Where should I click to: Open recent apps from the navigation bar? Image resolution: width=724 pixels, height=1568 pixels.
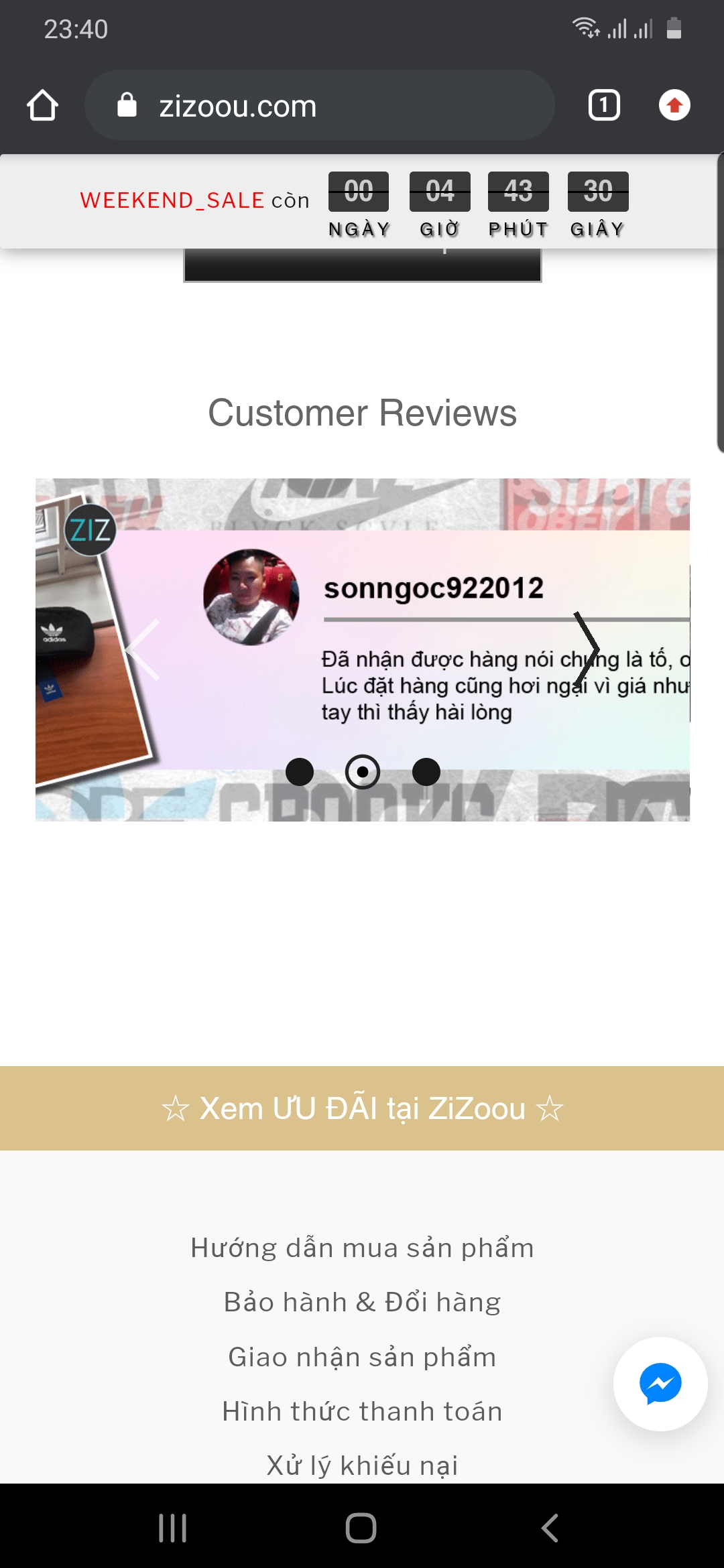click(172, 1528)
